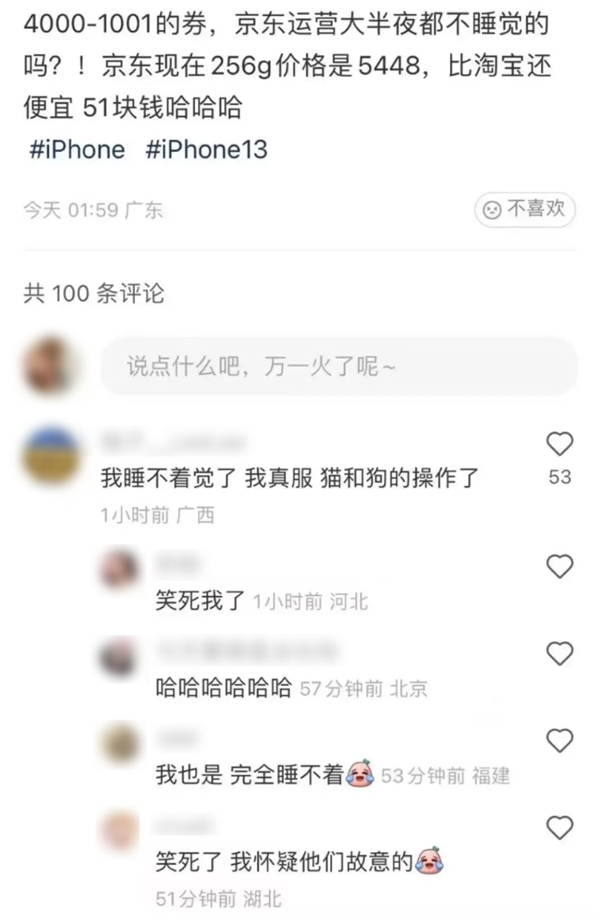600x924 pixels.
Task: Like the reply 笑死我了
Action: pyautogui.click(x=560, y=566)
